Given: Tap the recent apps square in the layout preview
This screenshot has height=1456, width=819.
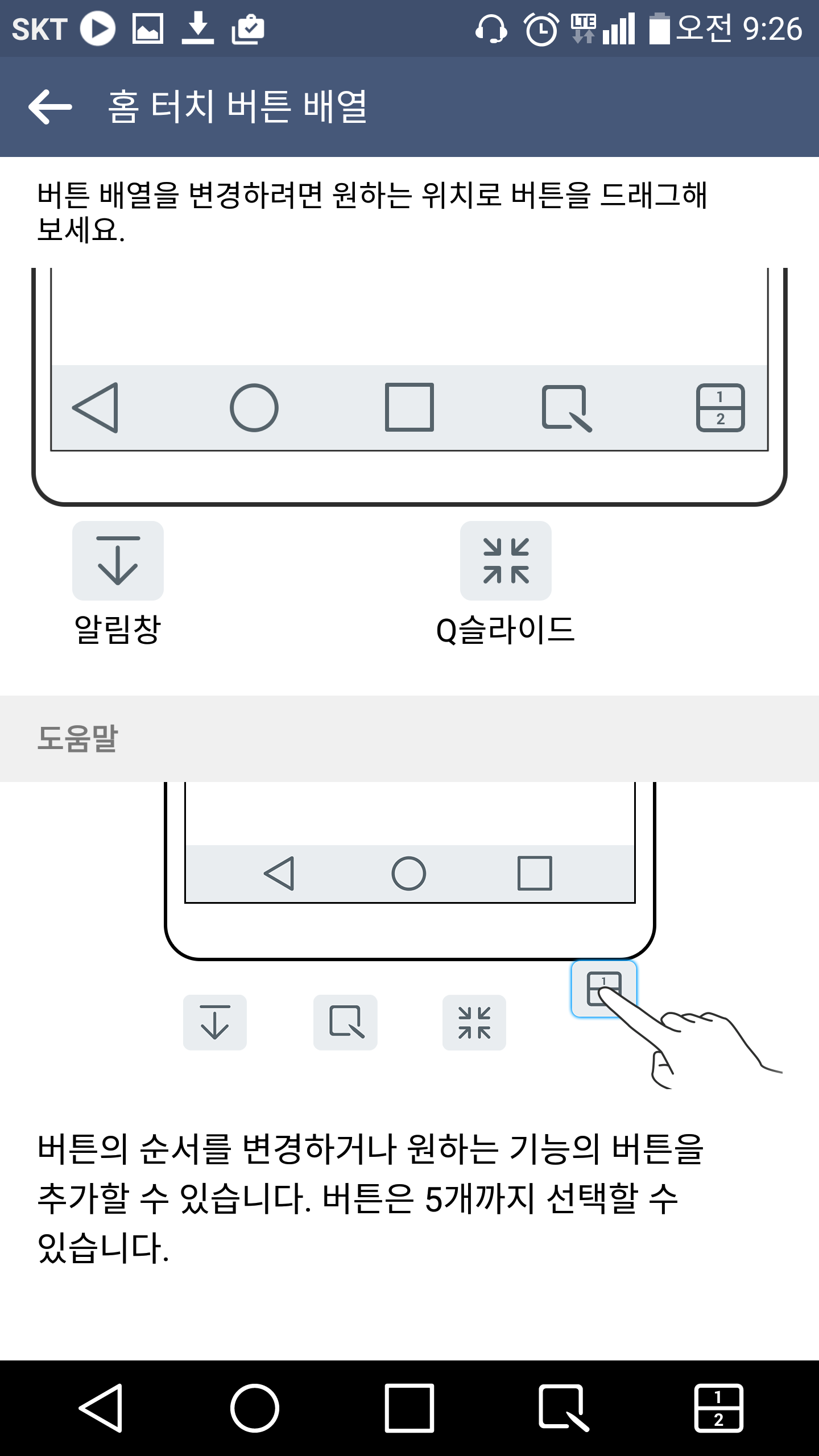Looking at the screenshot, I should tap(409, 408).
